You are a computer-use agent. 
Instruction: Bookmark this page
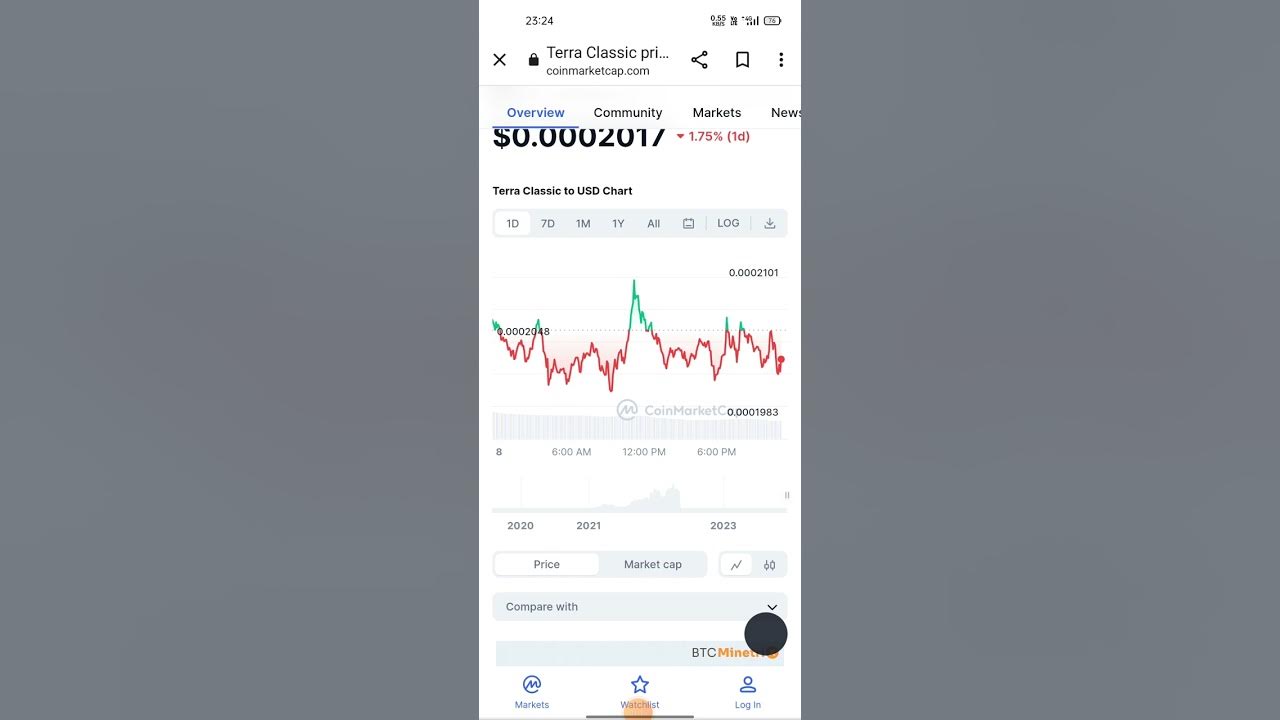click(x=742, y=60)
